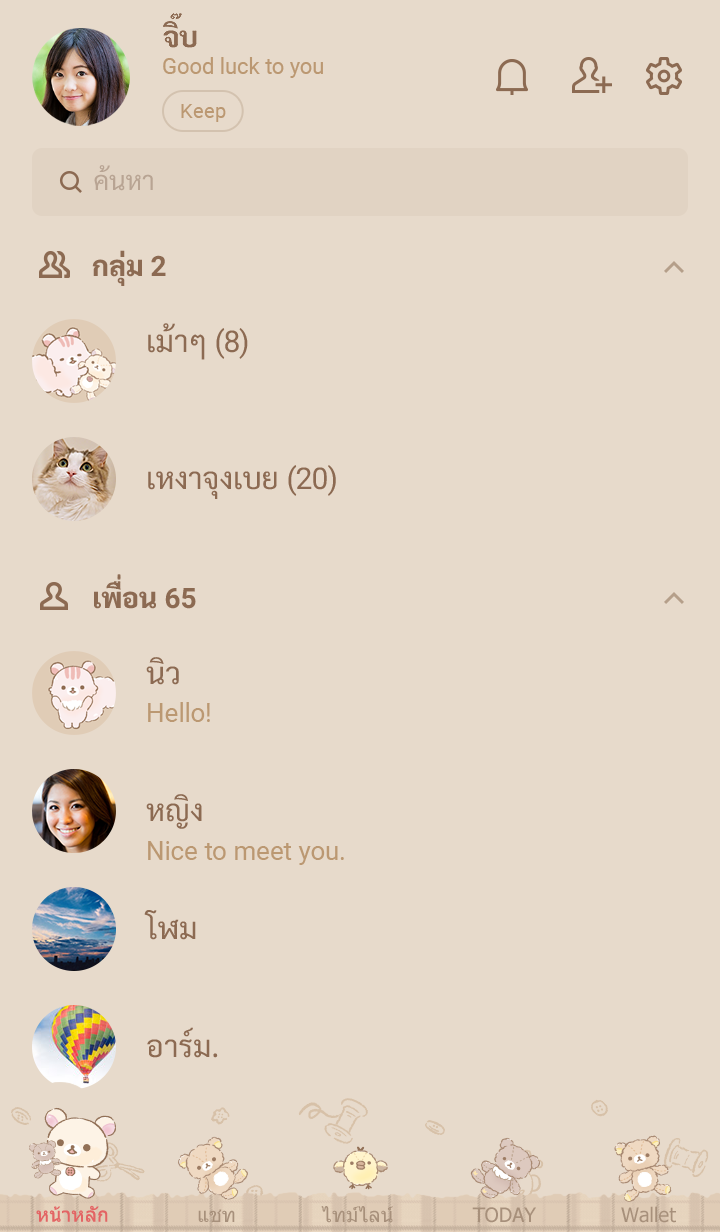720x1232 pixels.
Task: Tap the add friend icon
Action: click(x=590, y=77)
